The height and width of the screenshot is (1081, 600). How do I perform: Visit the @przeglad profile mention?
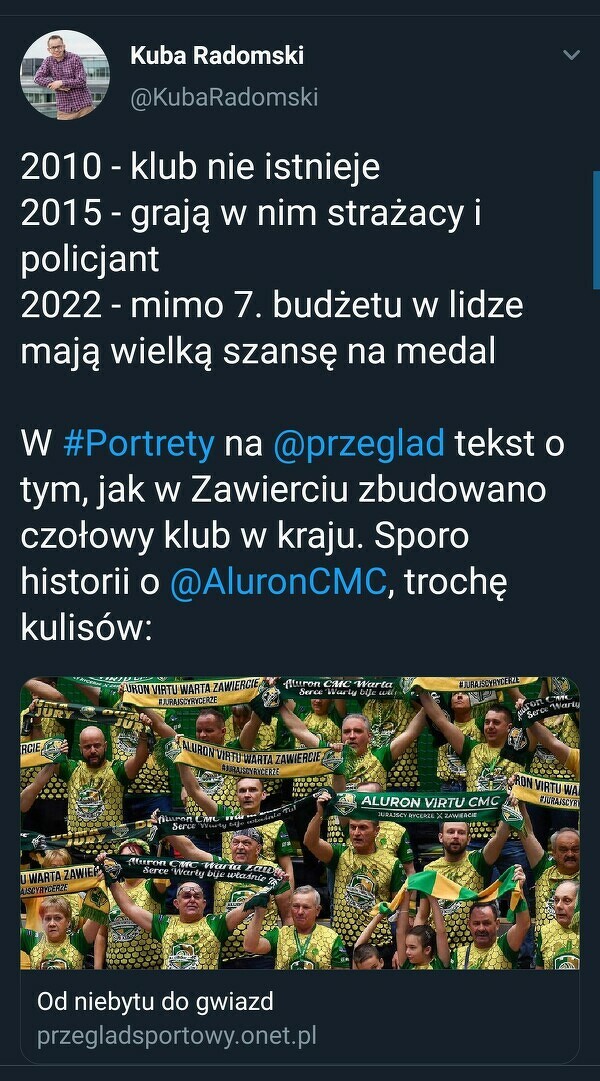pyautogui.click(x=358, y=444)
